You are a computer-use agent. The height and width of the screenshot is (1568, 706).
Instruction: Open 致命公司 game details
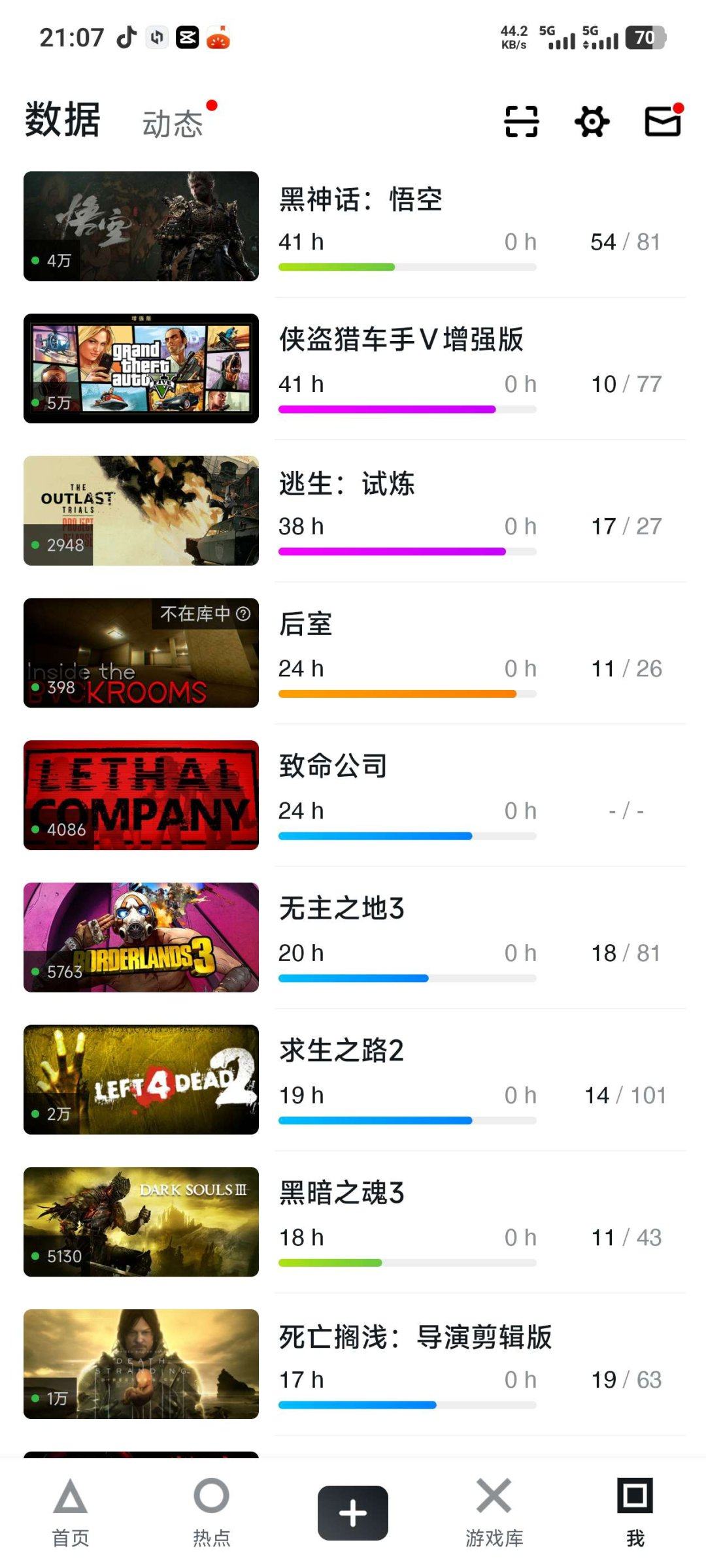click(333, 766)
